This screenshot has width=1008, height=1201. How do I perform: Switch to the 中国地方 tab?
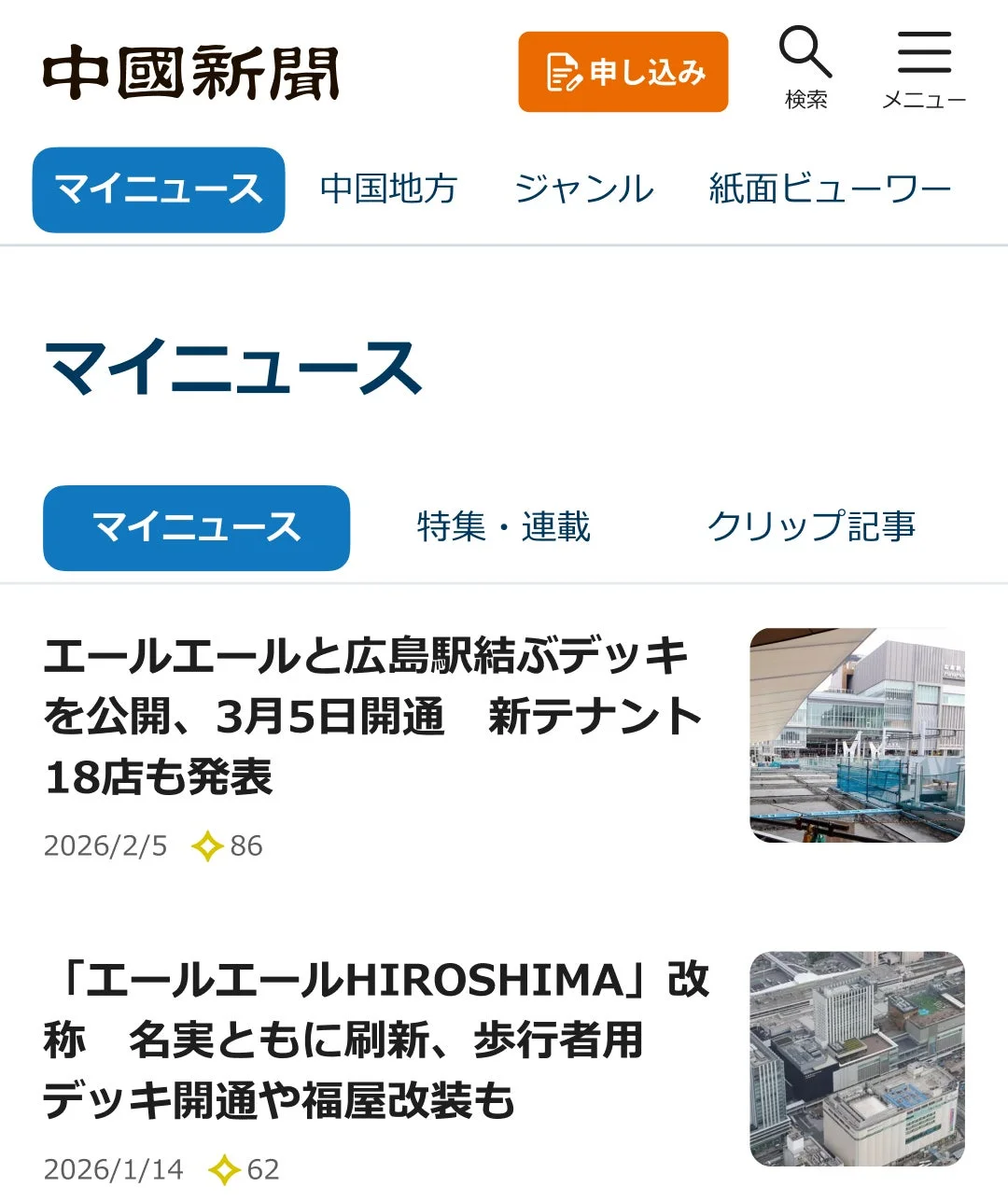pyautogui.click(x=386, y=189)
